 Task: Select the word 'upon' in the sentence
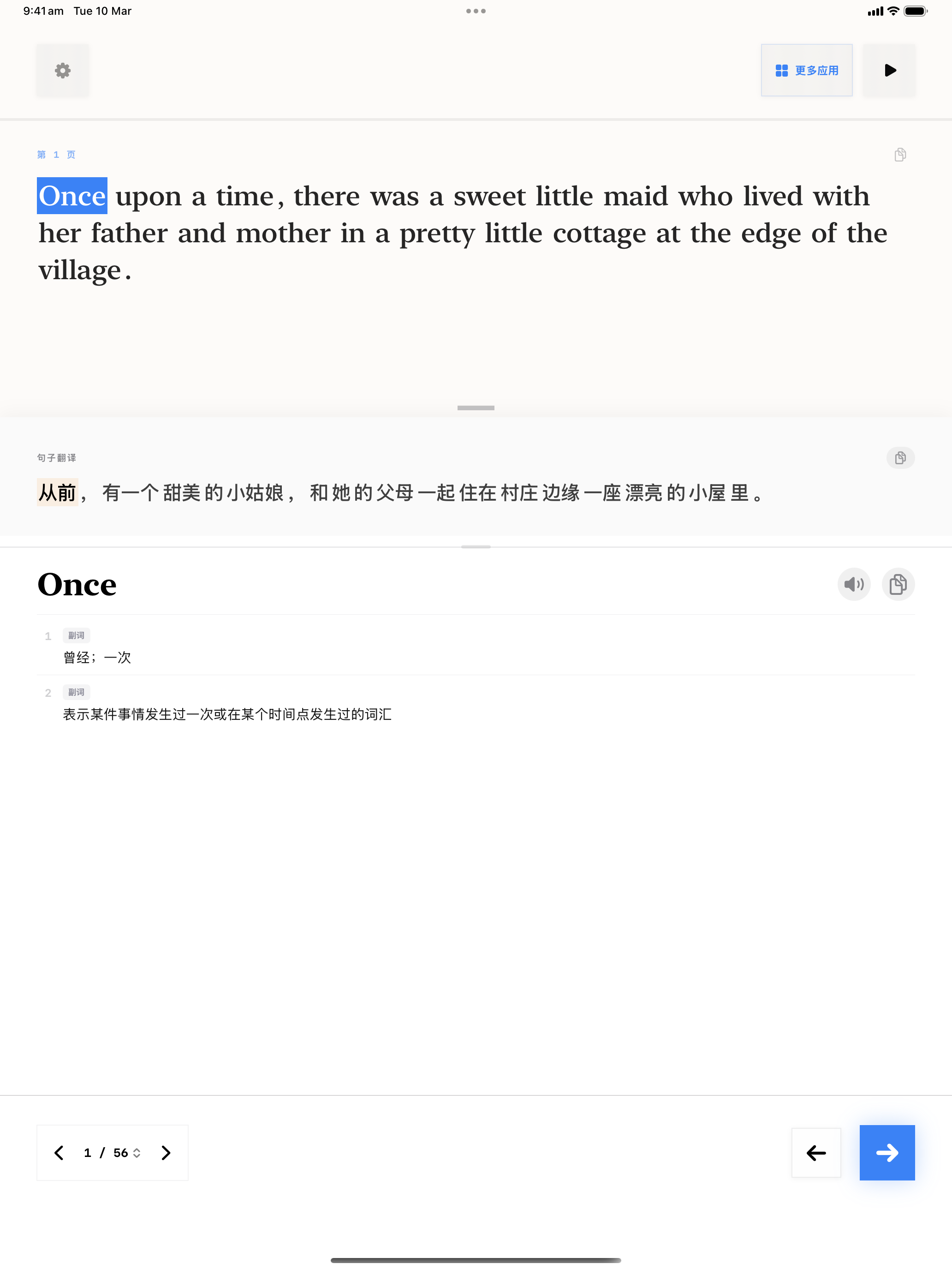click(149, 197)
